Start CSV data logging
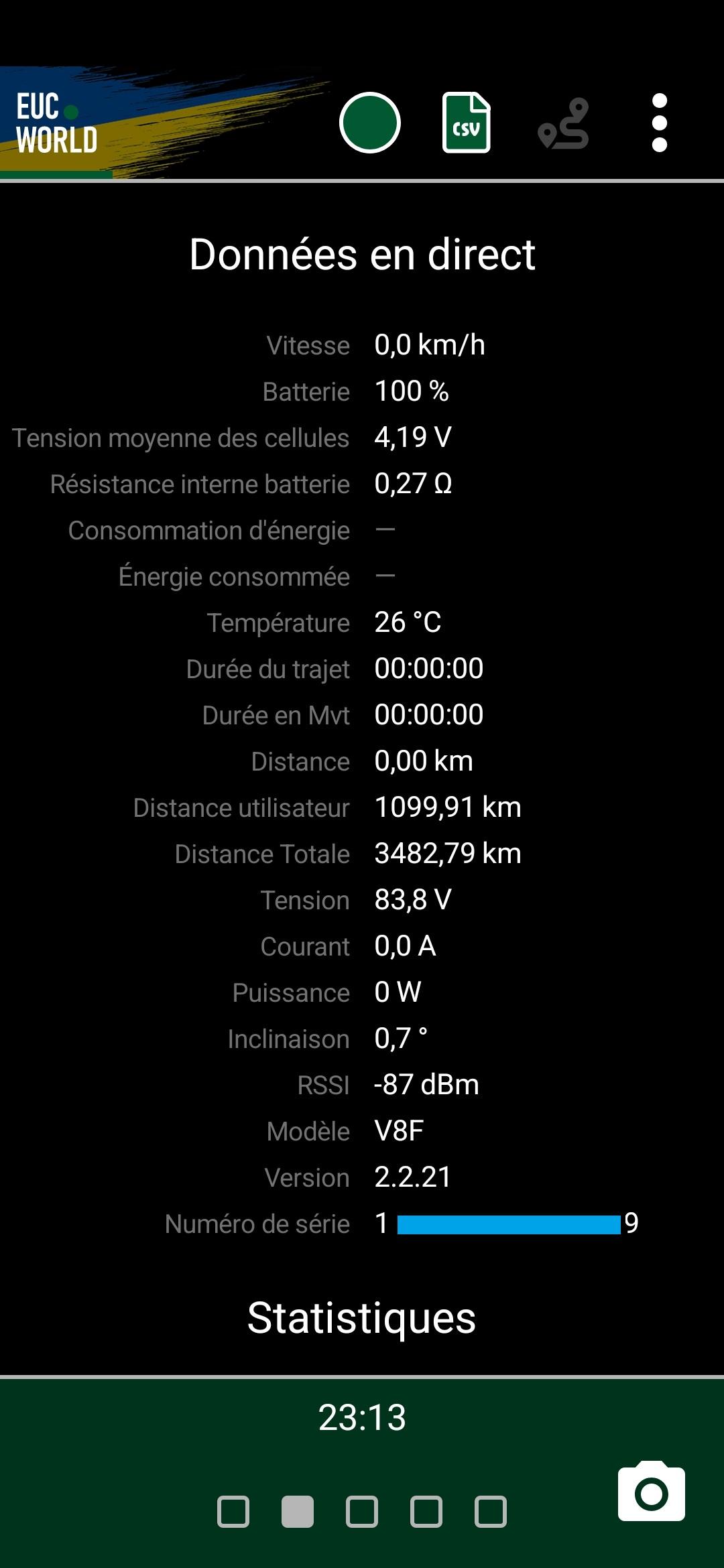 click(467, 123)
